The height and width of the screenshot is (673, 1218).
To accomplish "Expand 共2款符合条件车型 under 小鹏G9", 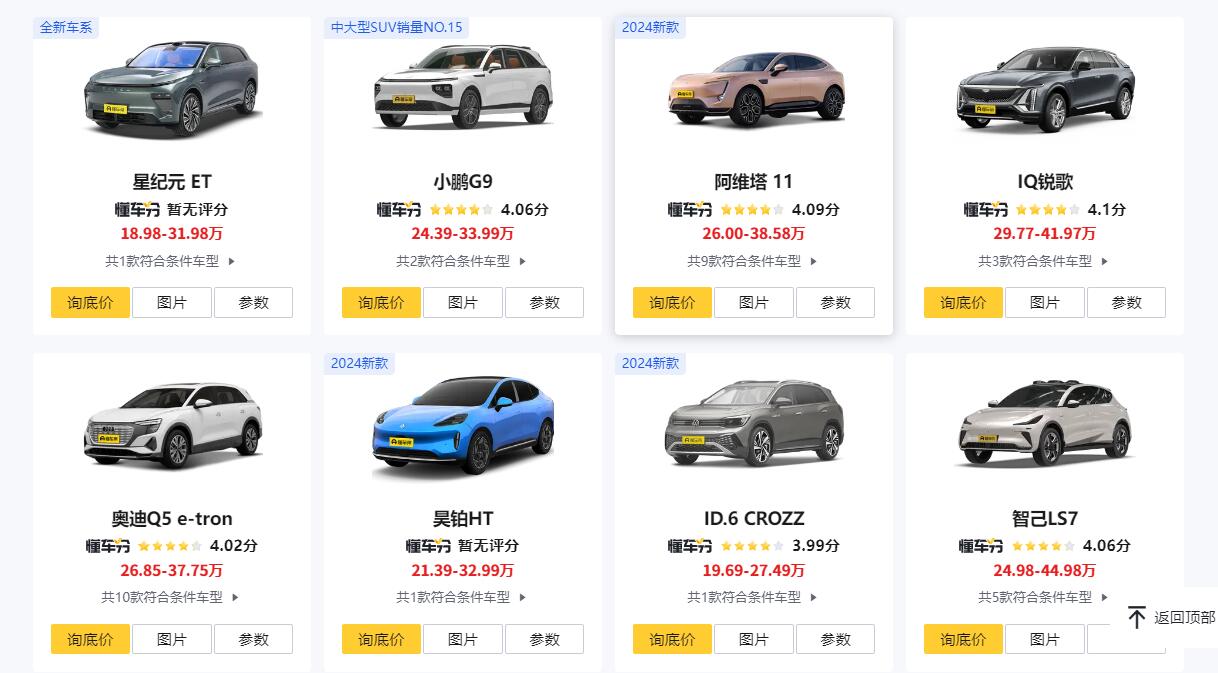I will pyautogui.click(x=461, y=261).
